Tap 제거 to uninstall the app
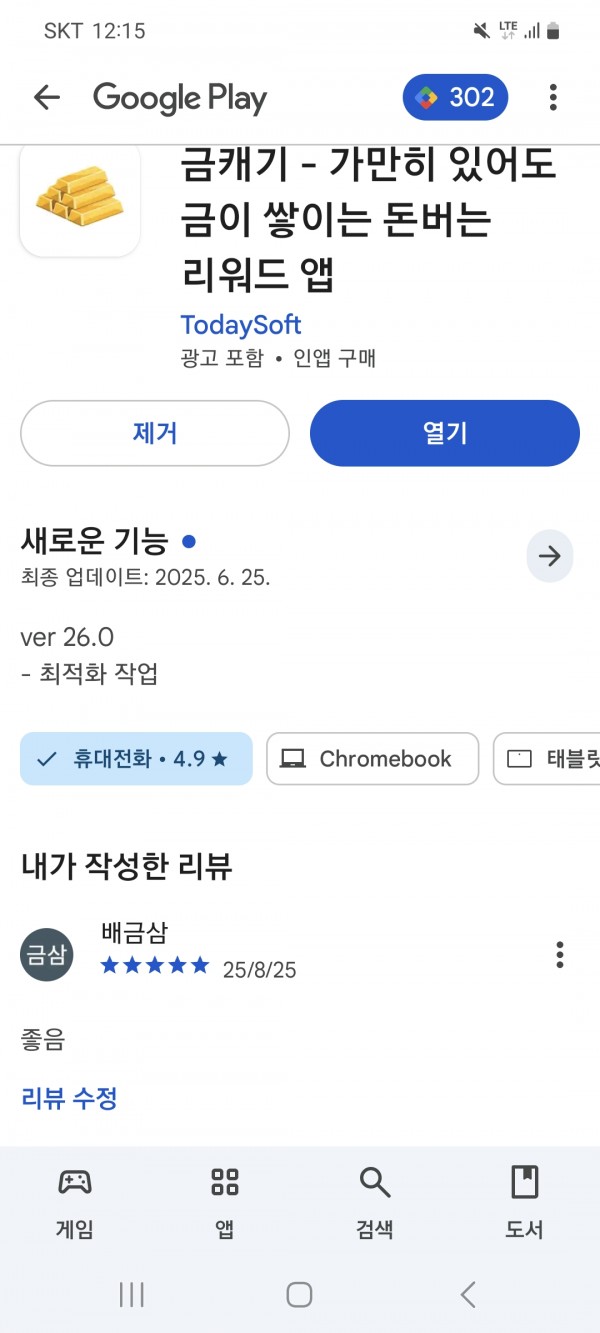Viewport: 600px width, 1333px height. click(x=155, y=433)
